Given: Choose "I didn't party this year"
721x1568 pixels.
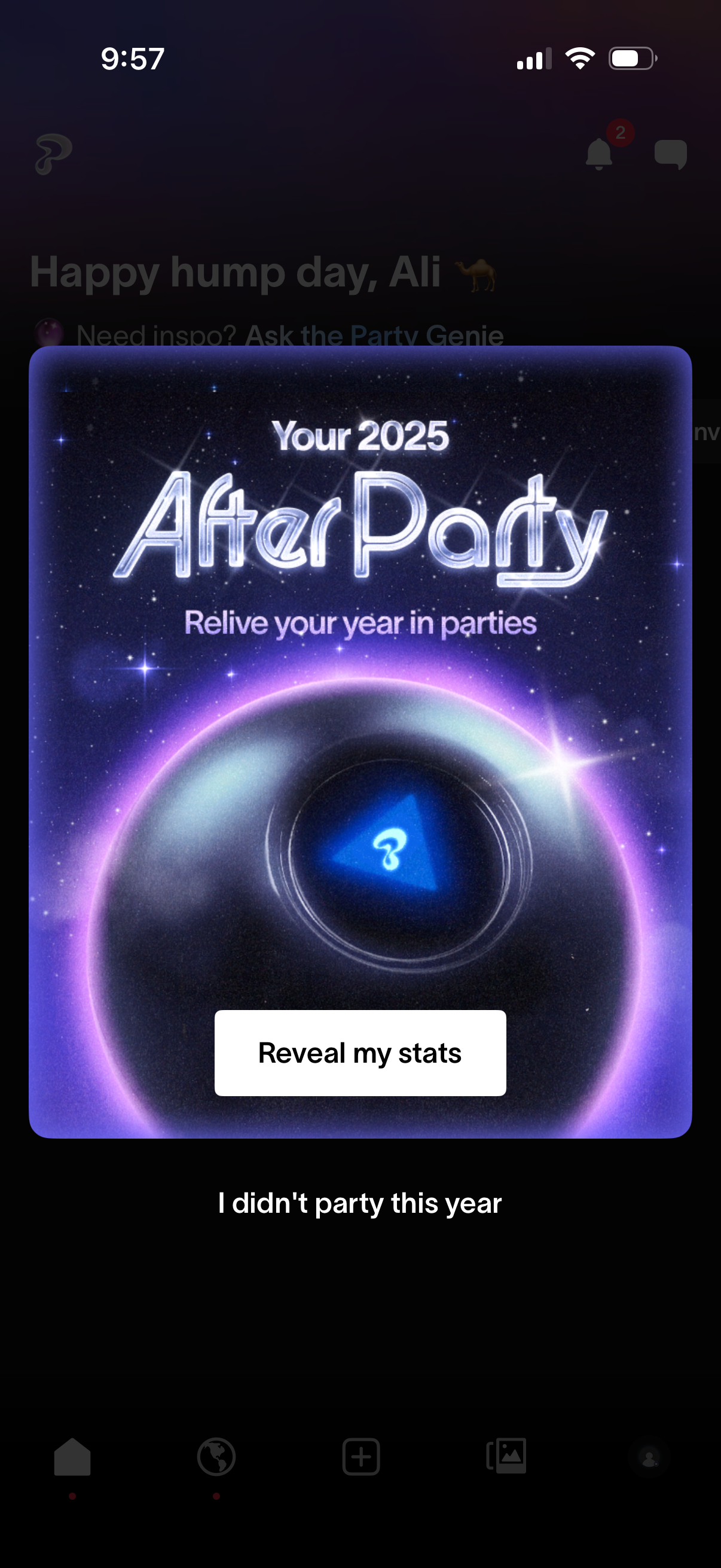Looking at the screenshot, I should coord(360,1202).
